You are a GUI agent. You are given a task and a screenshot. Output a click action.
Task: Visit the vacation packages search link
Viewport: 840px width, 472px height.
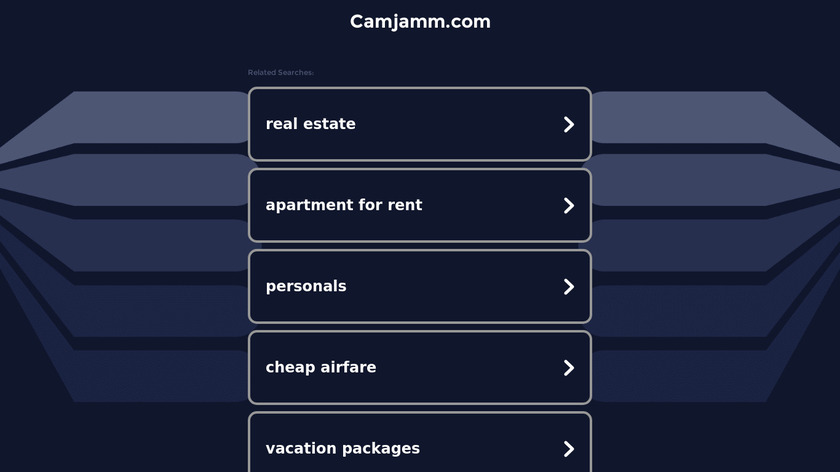pos(419,446)
